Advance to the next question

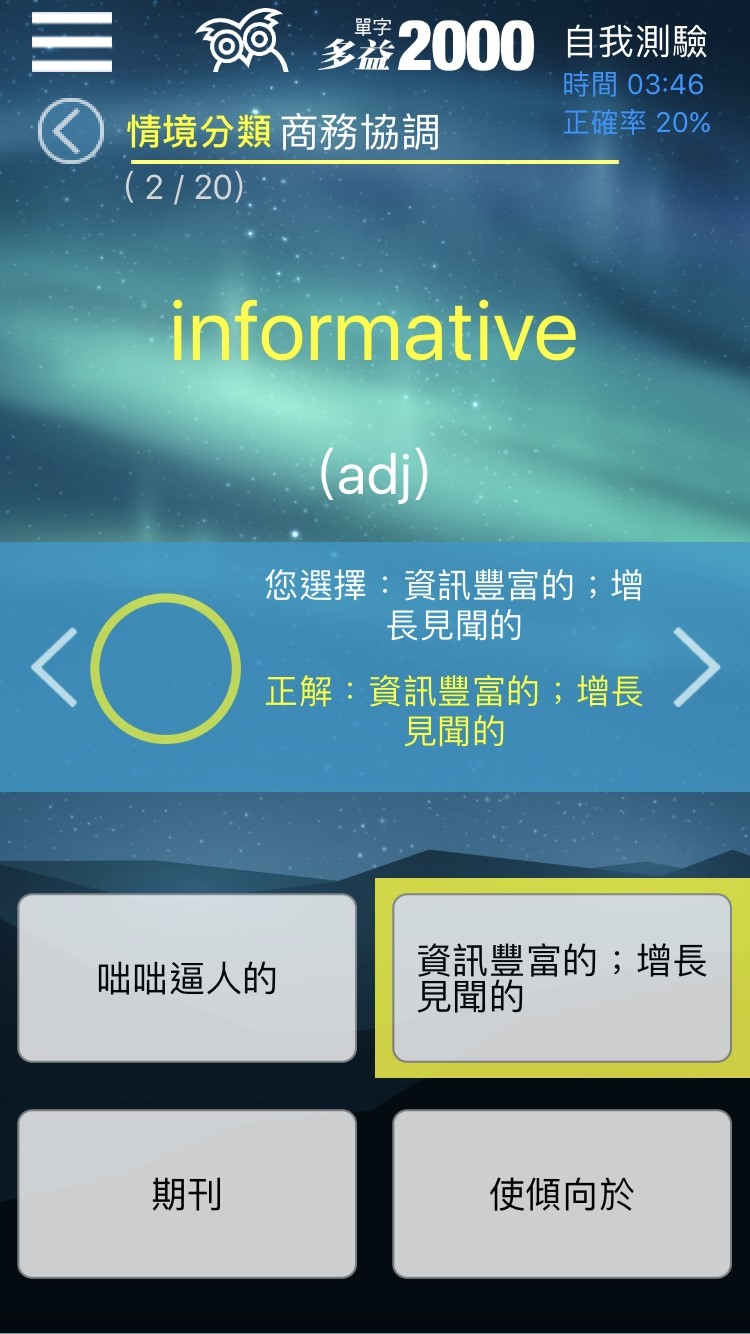[x=696, y=667]
